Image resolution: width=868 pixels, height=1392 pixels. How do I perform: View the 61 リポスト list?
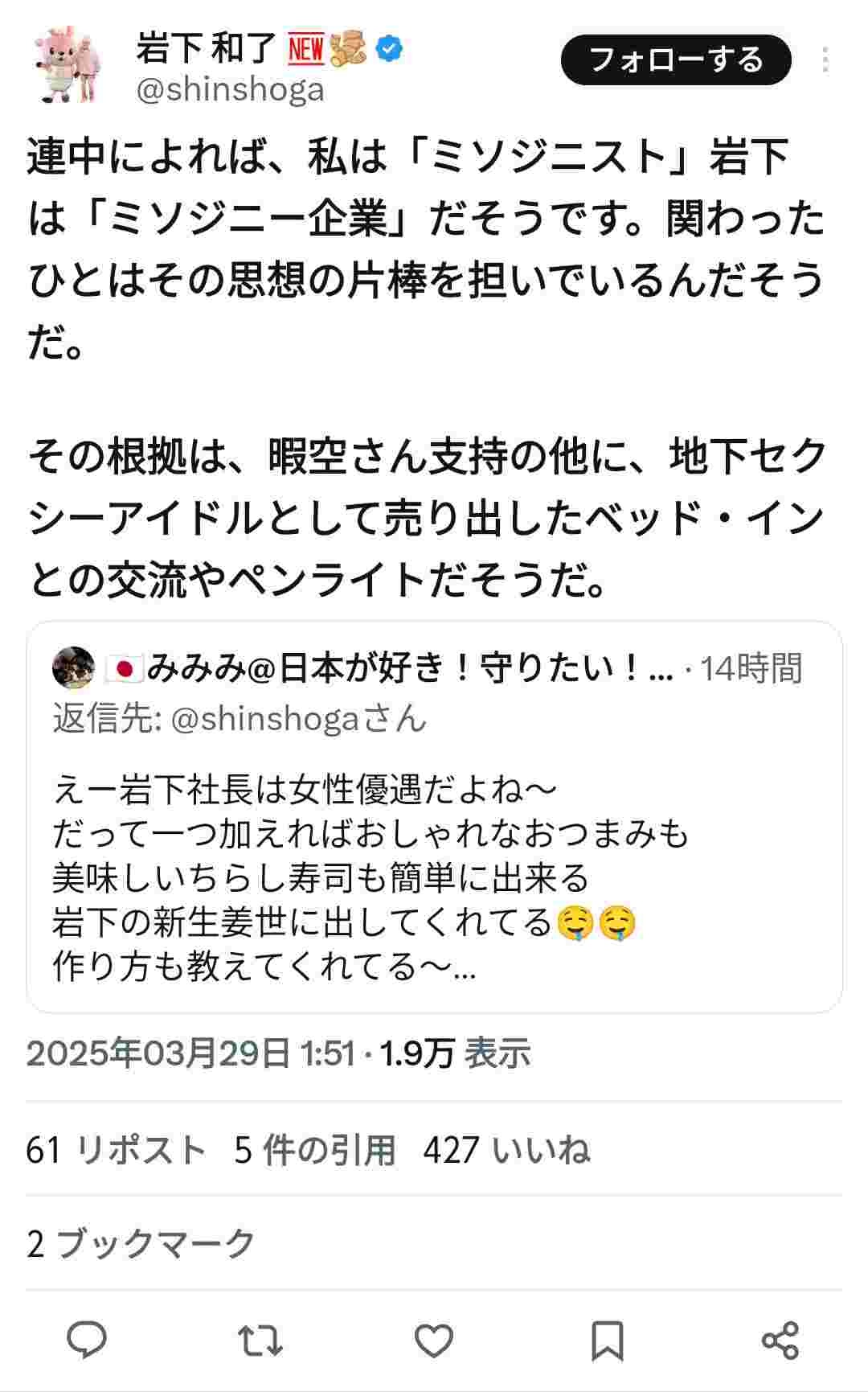click(x=116, y=1150)
